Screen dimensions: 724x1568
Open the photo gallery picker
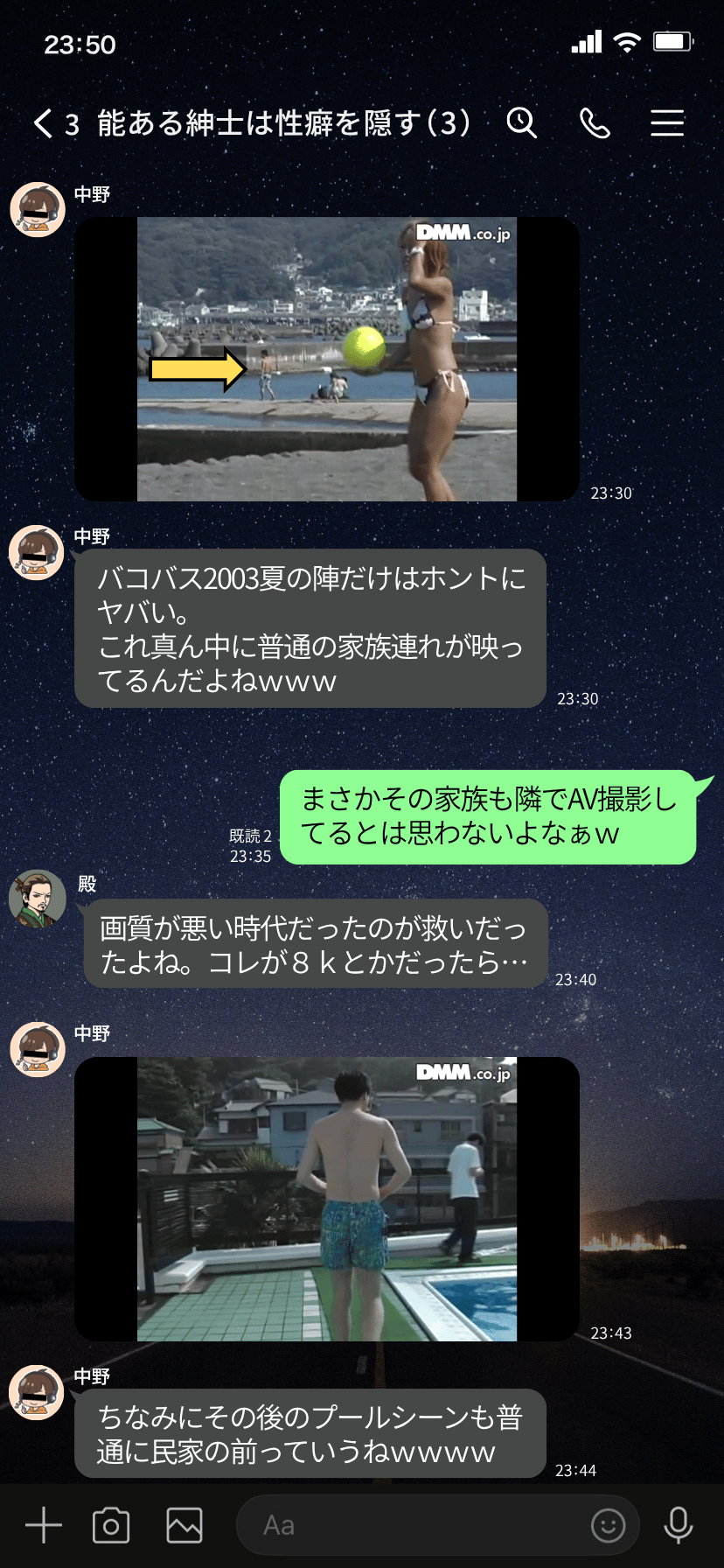coord(184,1525)
